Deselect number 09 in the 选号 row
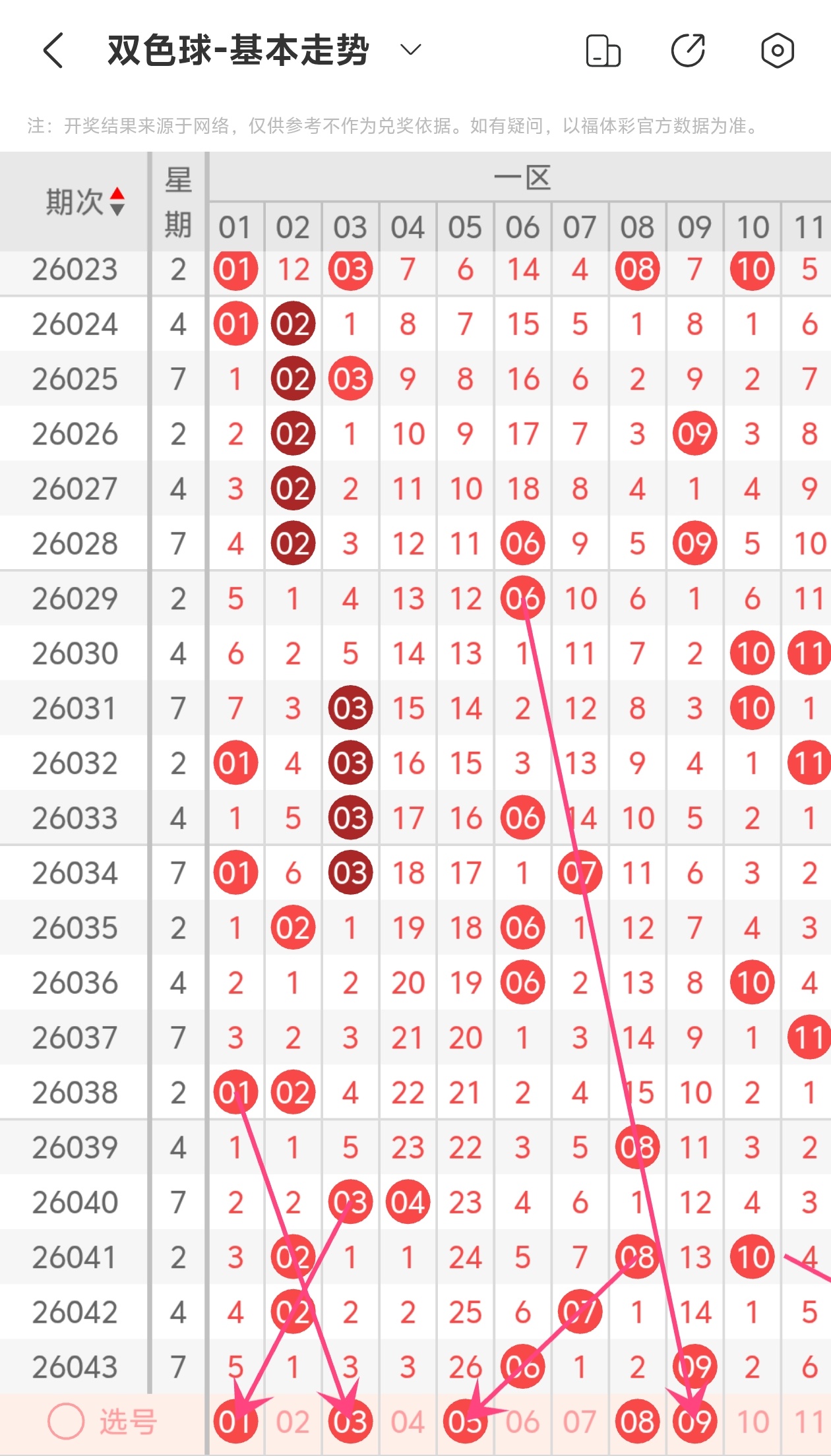The image size is (831, 1456). click(694, 1422)
